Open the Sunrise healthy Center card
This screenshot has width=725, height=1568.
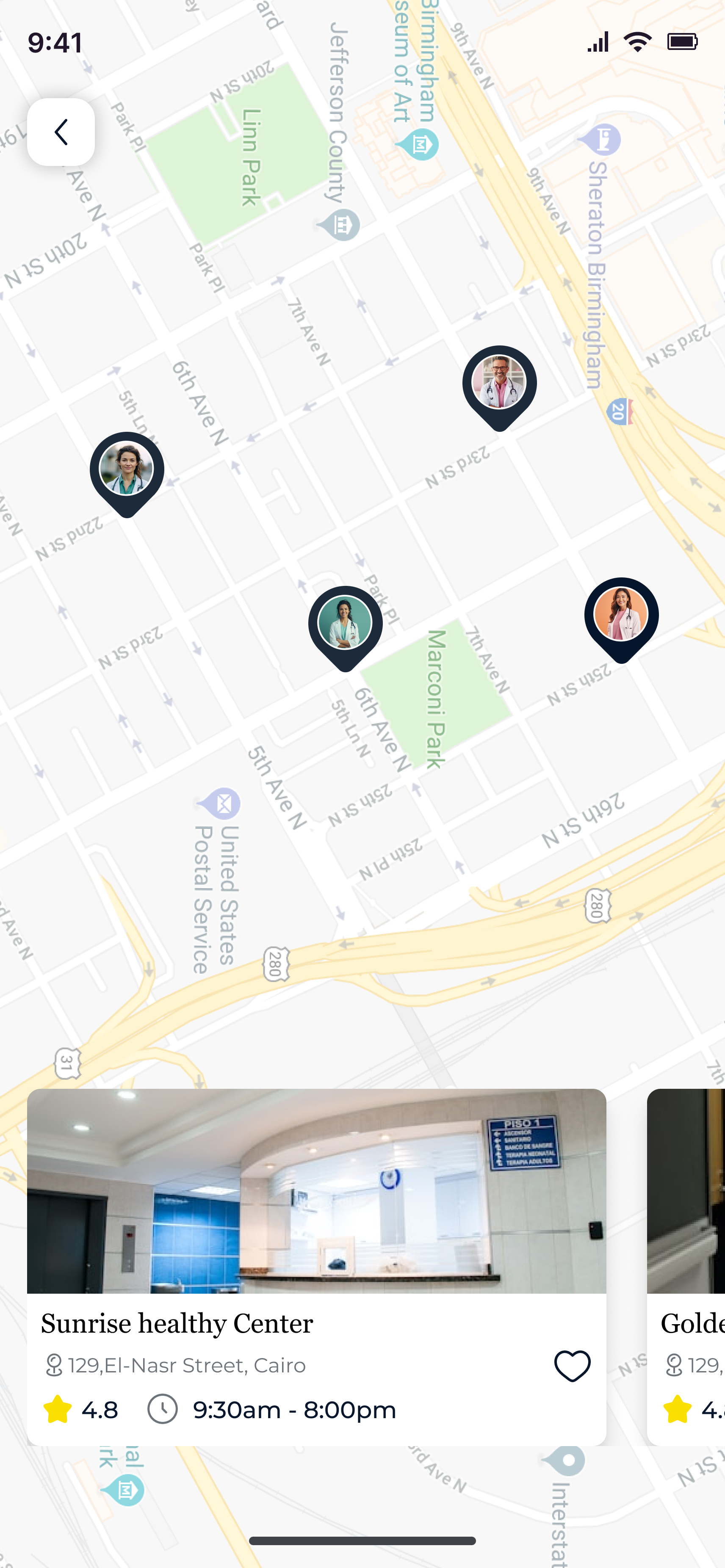(x=316, y=1267)
